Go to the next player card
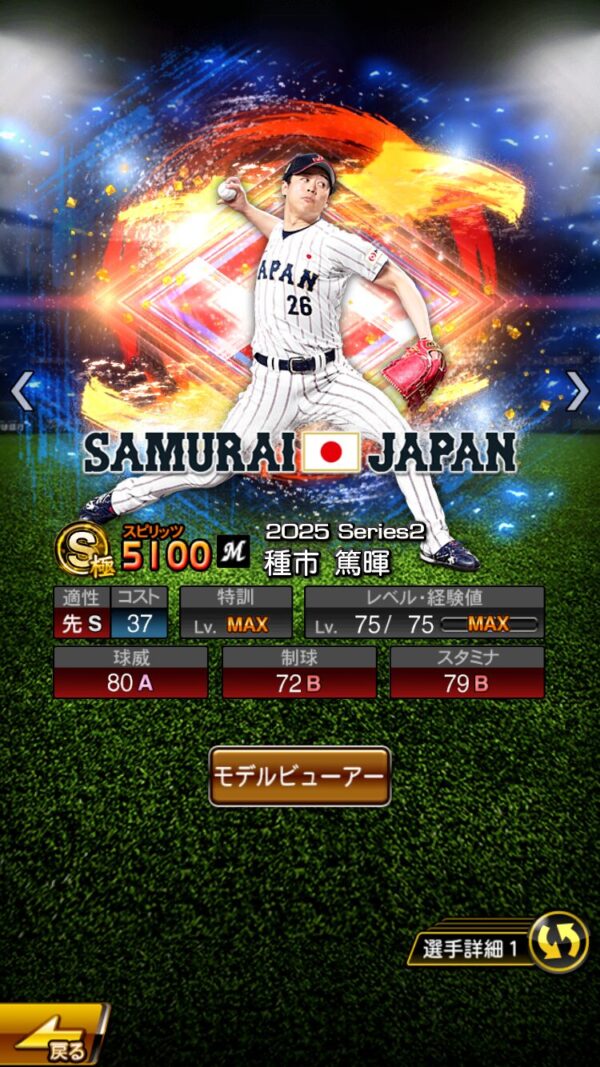600x1067 pixels. 578,392
